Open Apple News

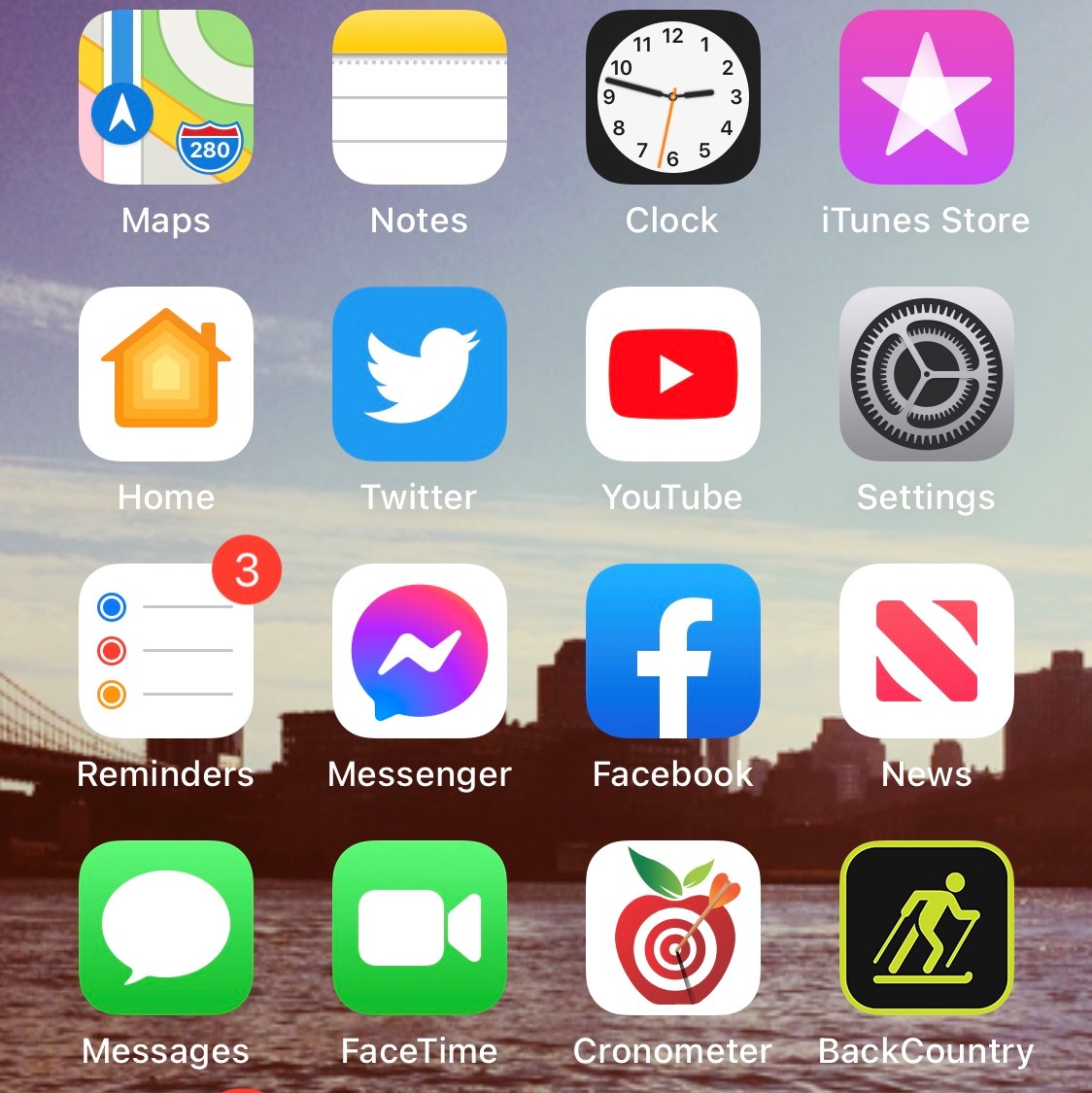pos(926,651)
